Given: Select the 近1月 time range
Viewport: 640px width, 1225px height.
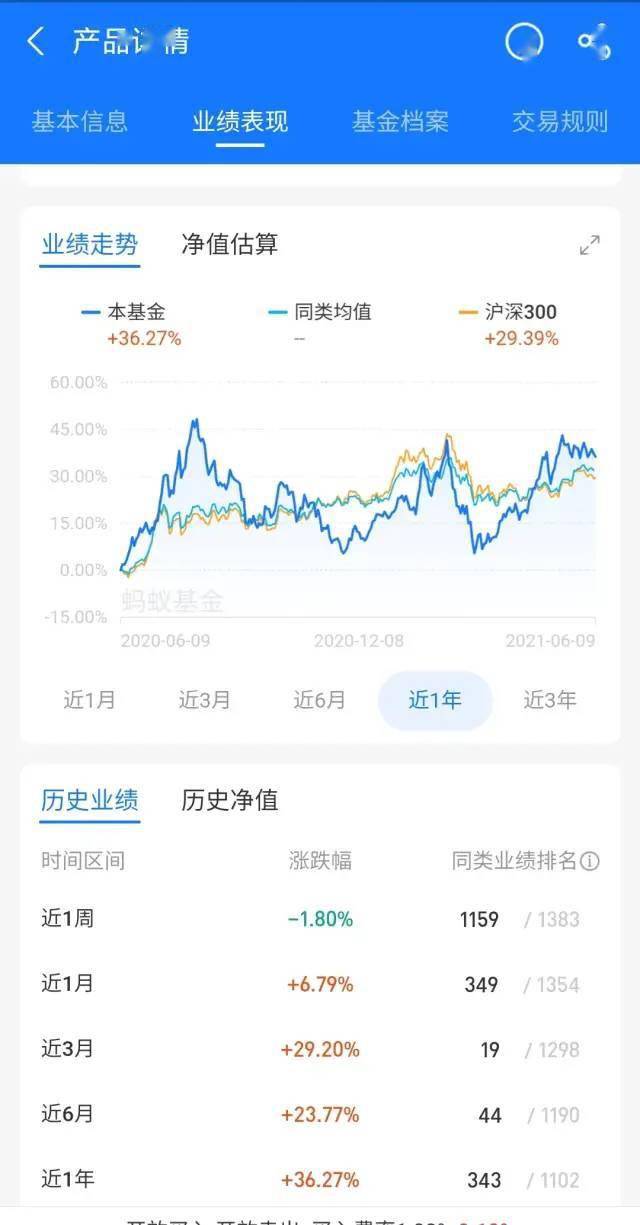Looking at the screenshot, I should pos(90,700).
